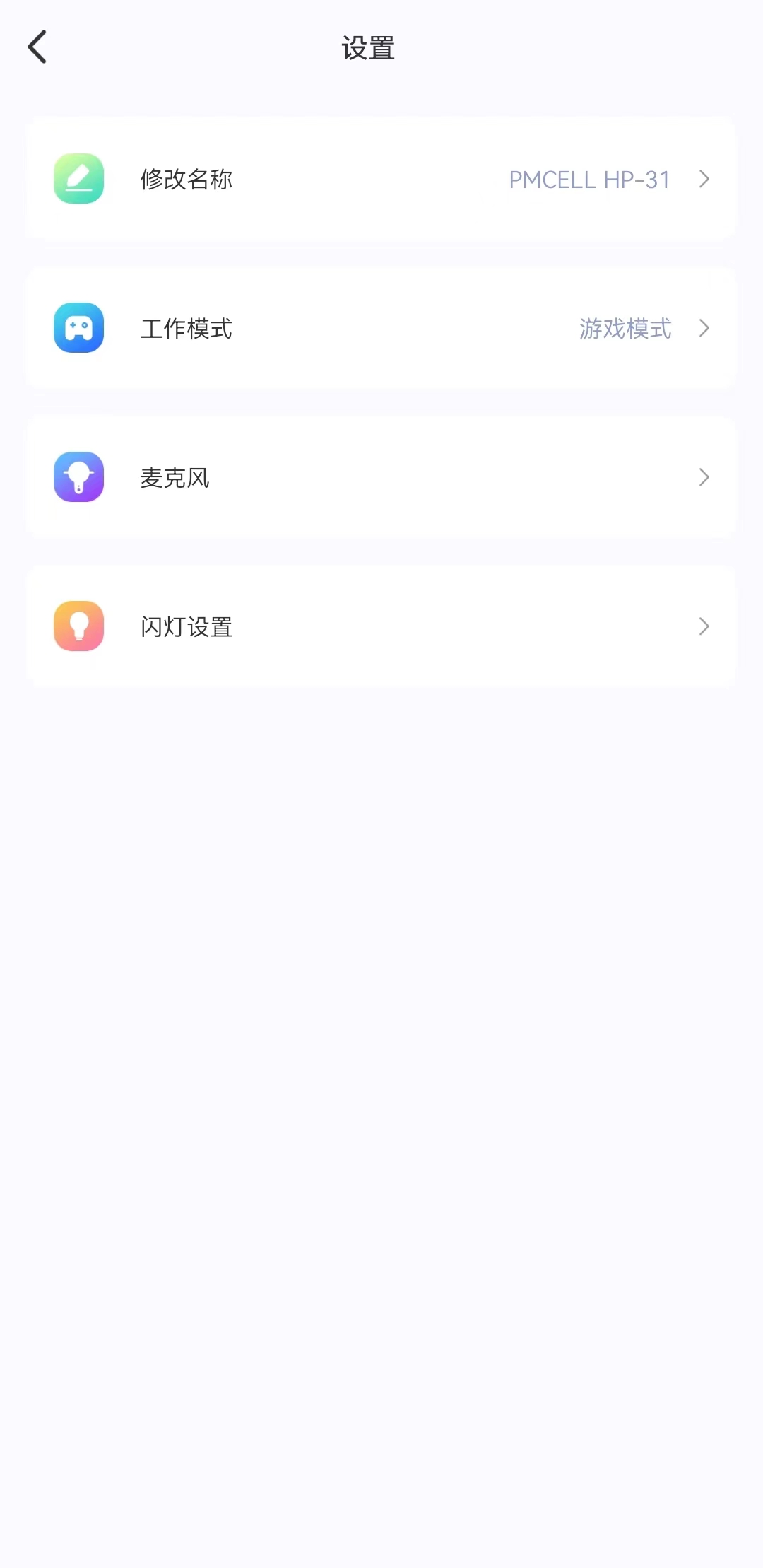Open the 工作模式 setting

click(381, 328)
